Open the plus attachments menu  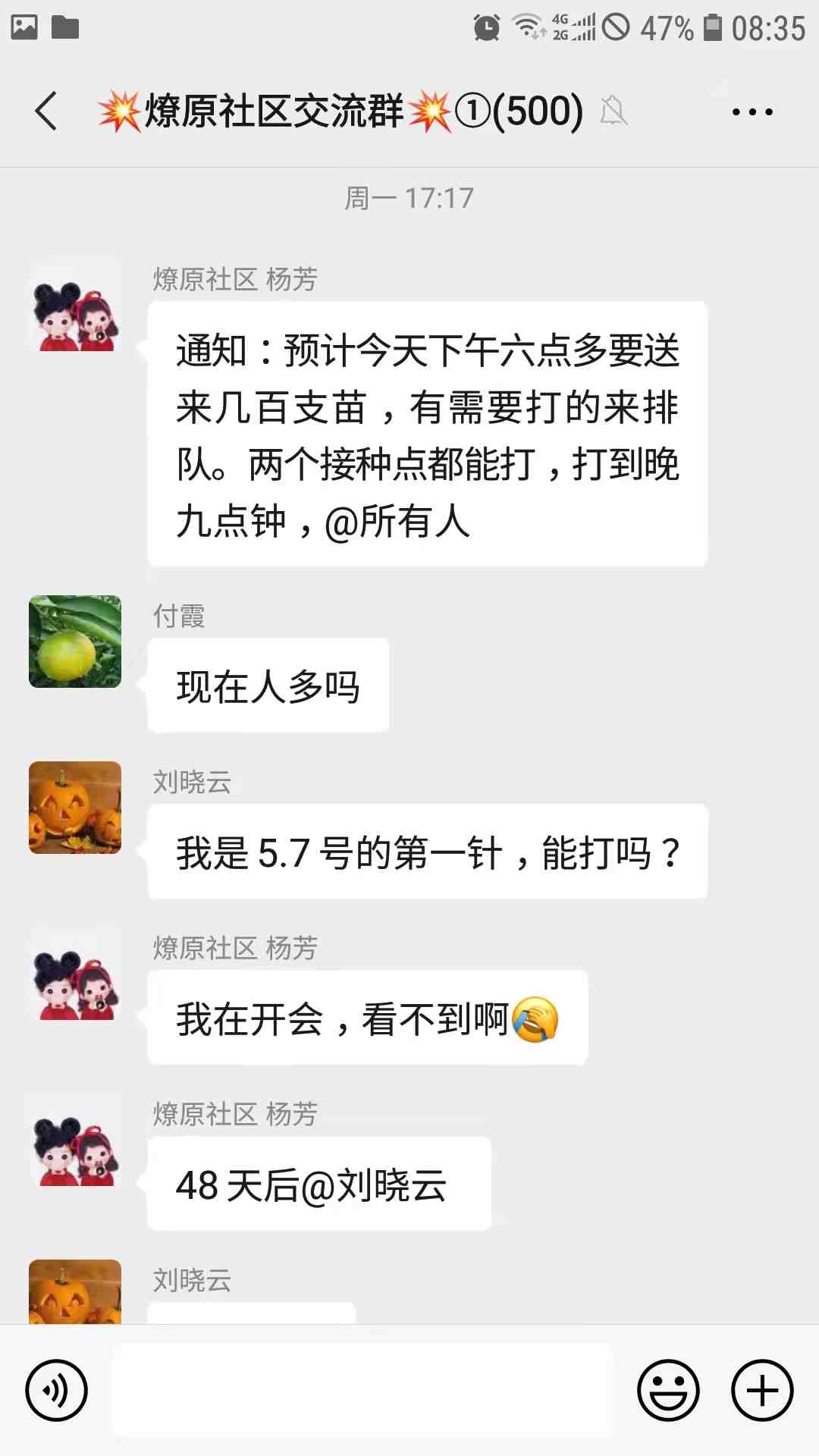762,1390
